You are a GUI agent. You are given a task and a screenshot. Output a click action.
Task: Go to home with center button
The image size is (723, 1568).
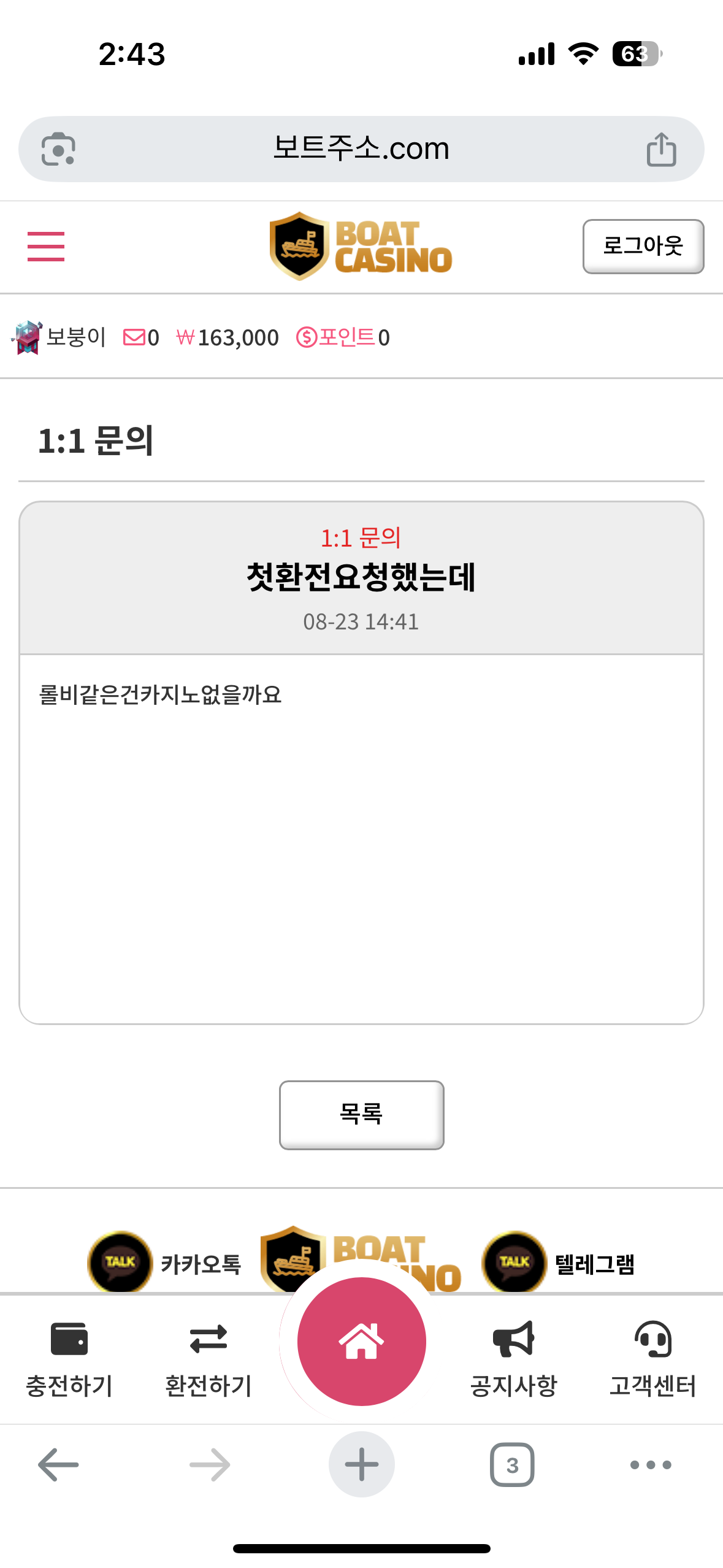361,1342
